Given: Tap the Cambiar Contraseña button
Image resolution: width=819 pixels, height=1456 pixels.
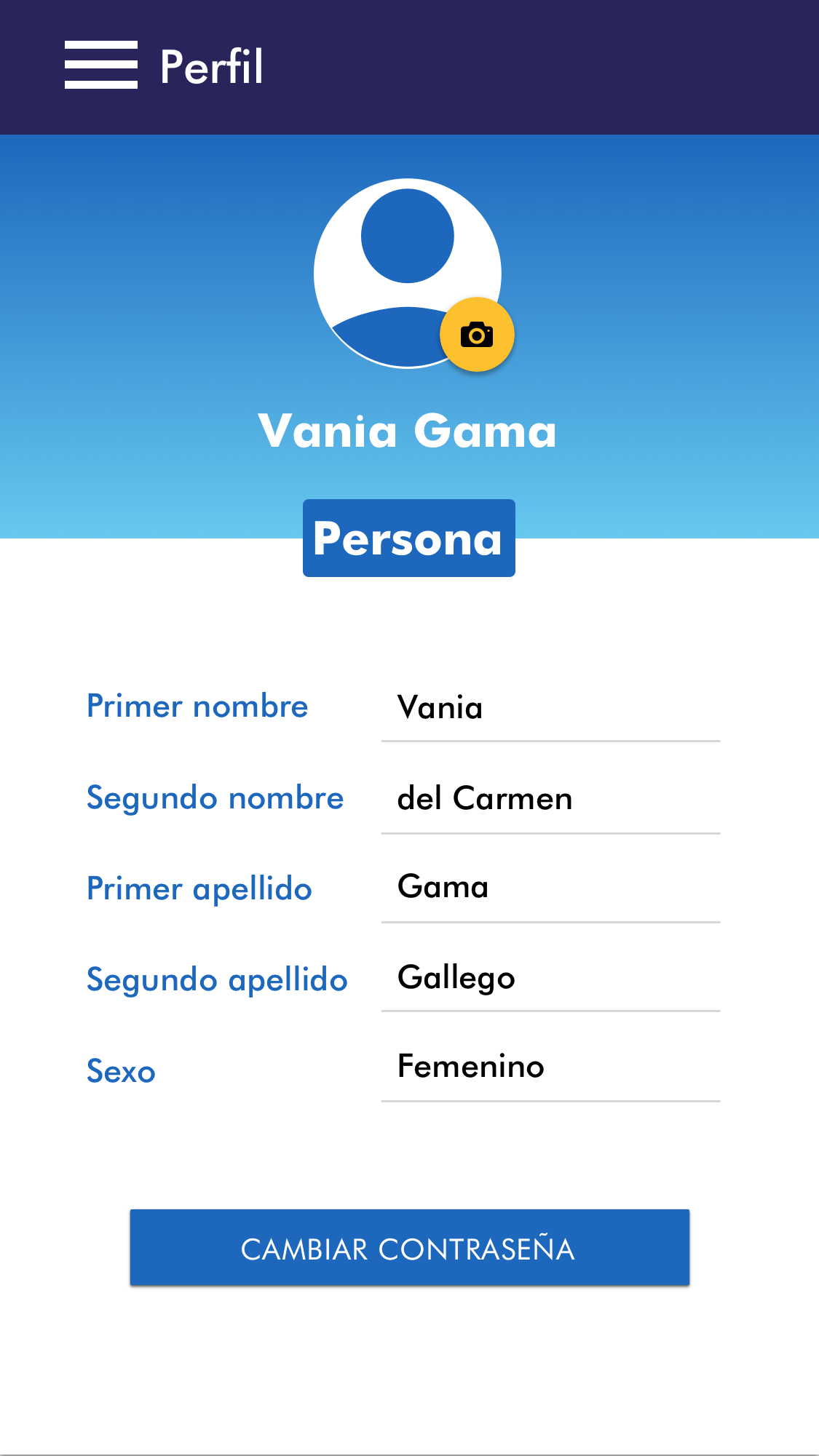Looking at the screenshot, I should click(409, 1248).
